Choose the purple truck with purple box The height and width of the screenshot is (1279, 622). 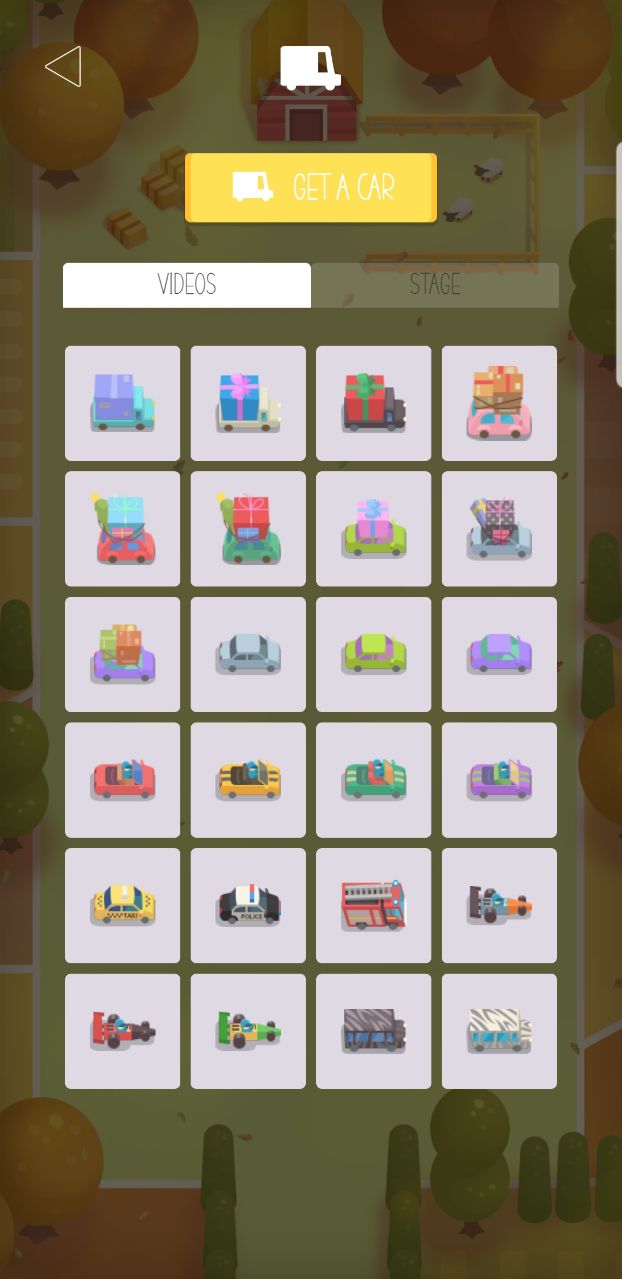coord(123,403)
